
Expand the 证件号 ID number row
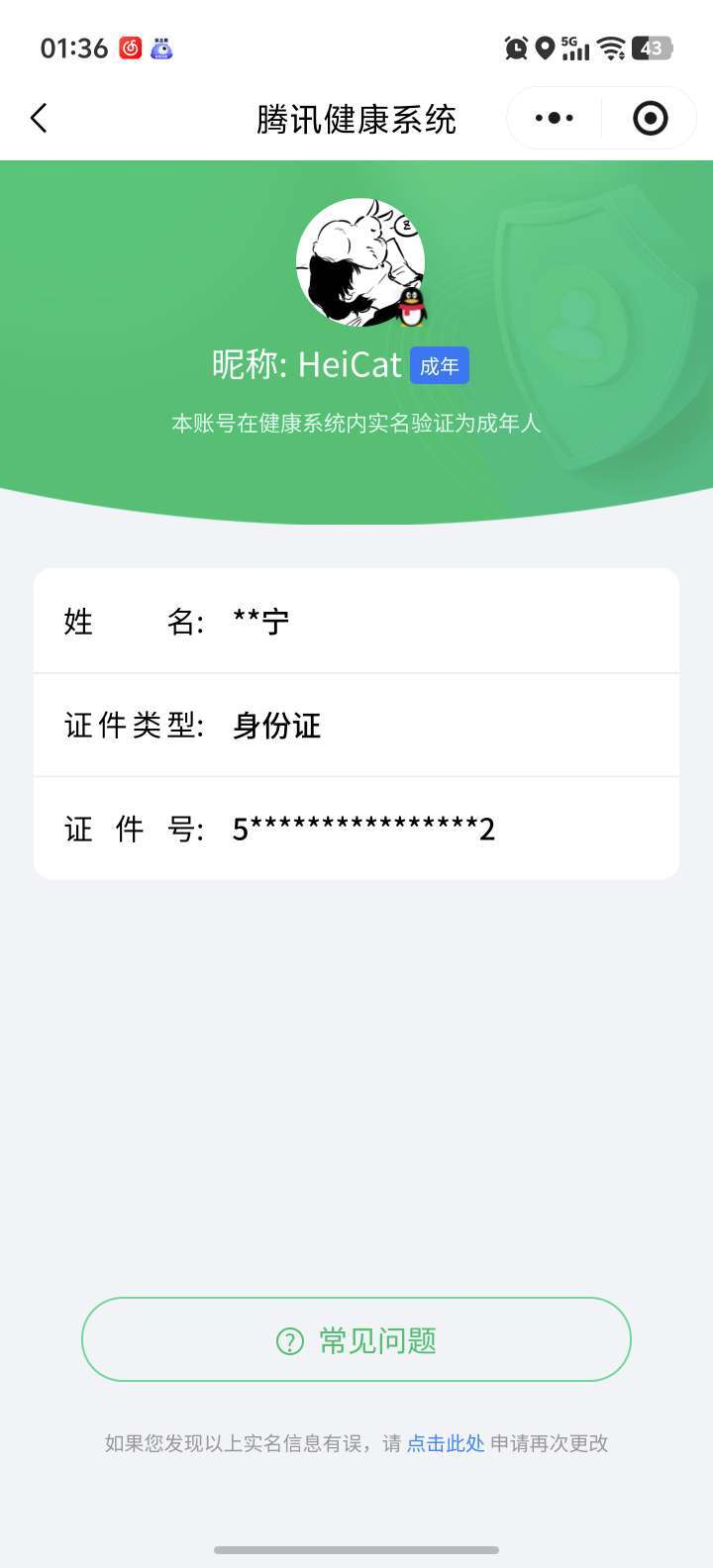[x=356, y=830]
